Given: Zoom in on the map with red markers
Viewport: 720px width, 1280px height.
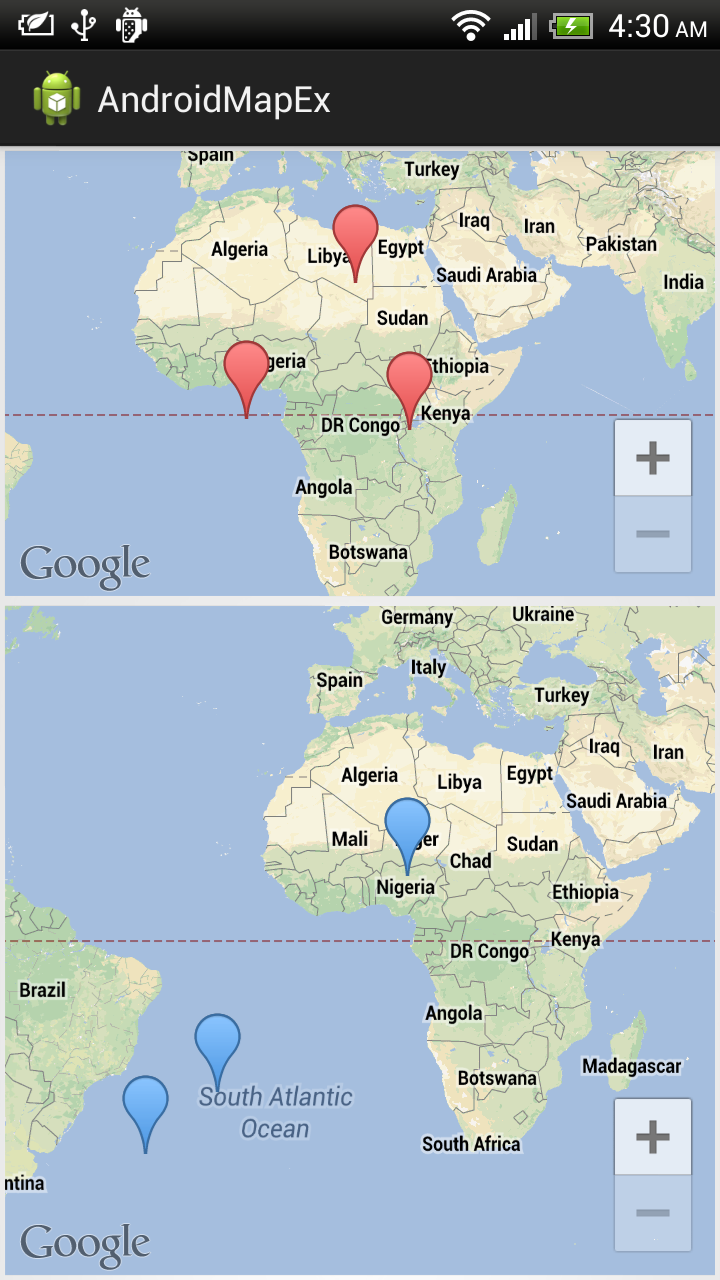Looking at the screenshot, I should pyautogui.click(x=653, y=458).
